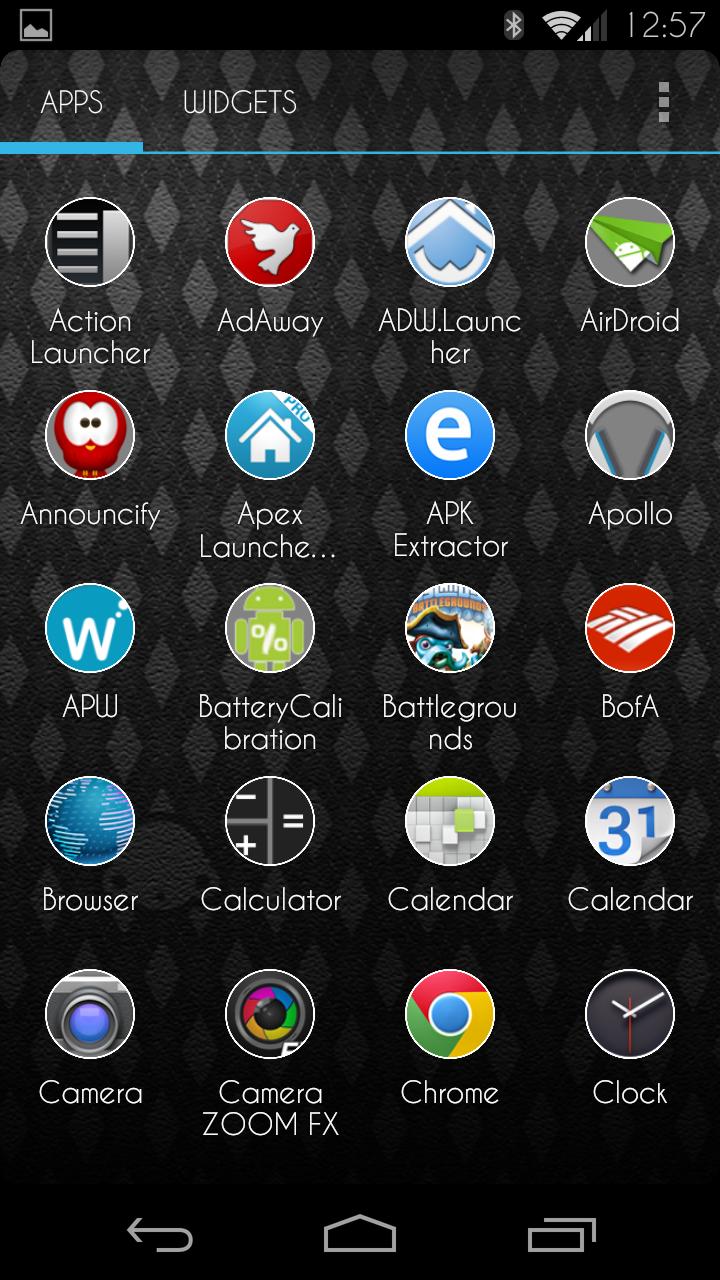Screen dimensions: 720x1280
Task: Open Camera ZOOM FX
Action: coord(270,1014)
